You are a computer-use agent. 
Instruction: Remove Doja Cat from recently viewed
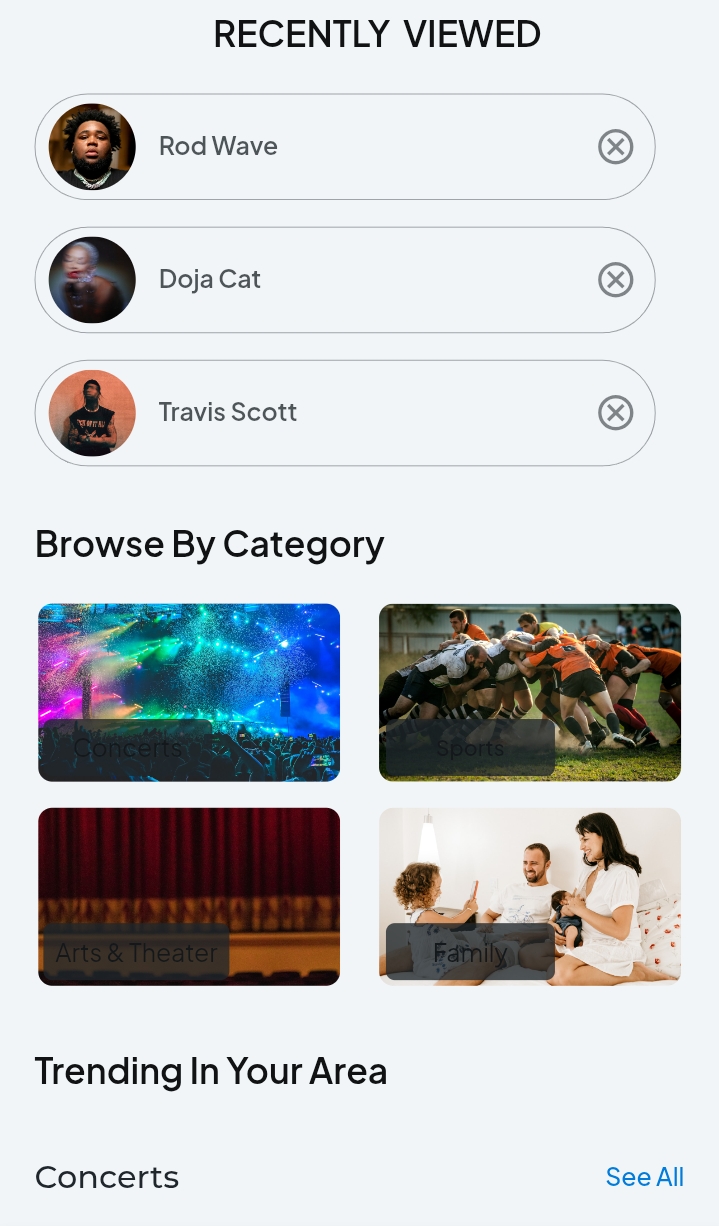(x=615, y=280)
